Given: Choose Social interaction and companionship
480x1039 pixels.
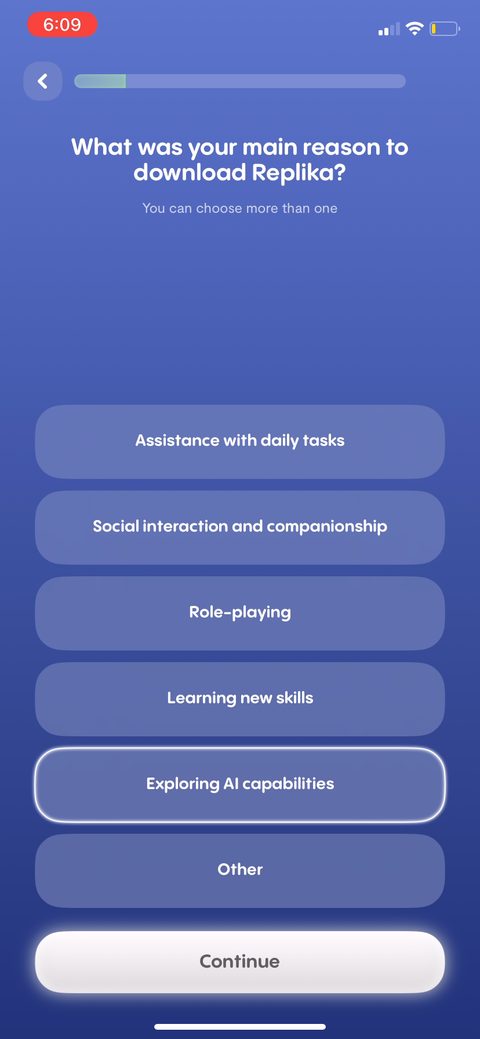Looking at the screenshot, I should (x=240, y=527).
